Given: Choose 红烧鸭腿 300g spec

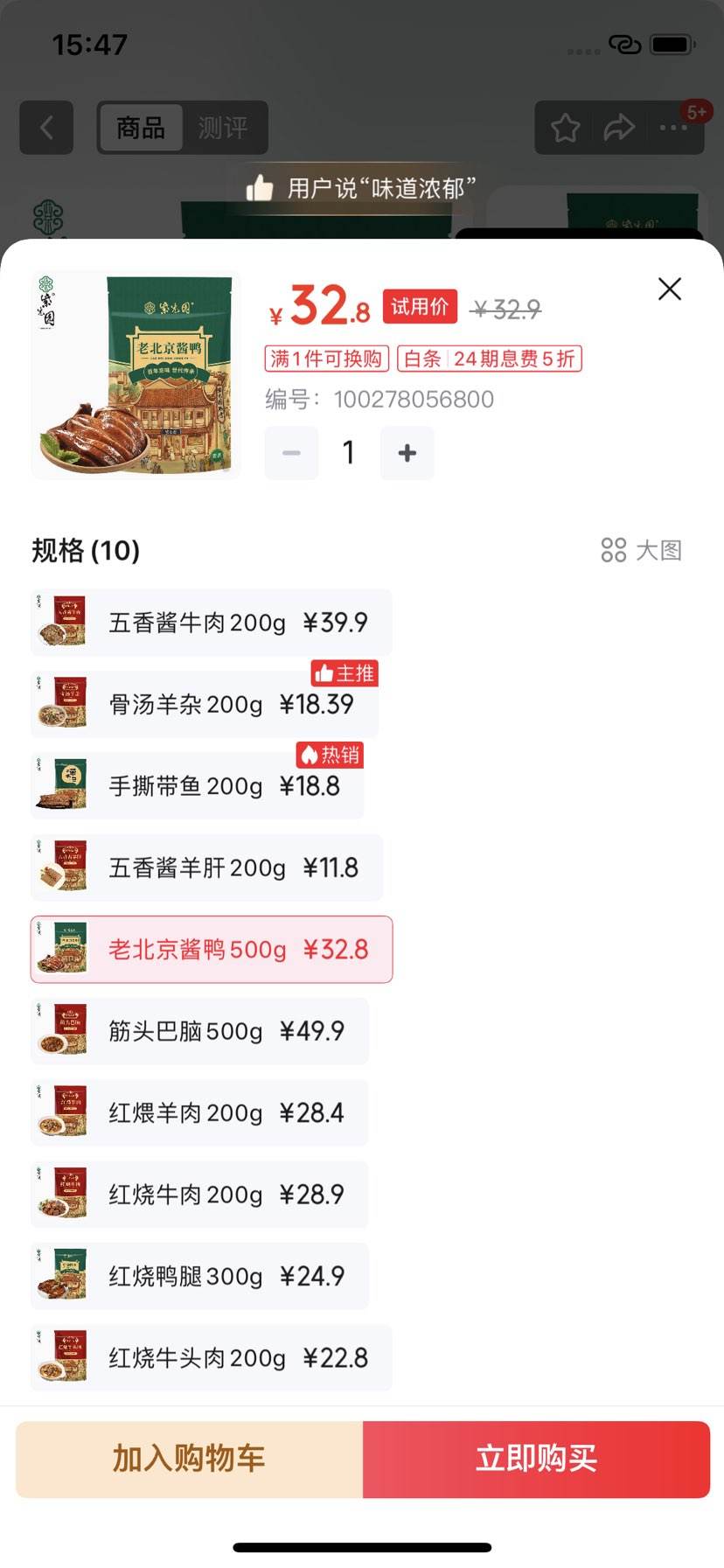Looking at the screenshot, I should pos(199,1276).
